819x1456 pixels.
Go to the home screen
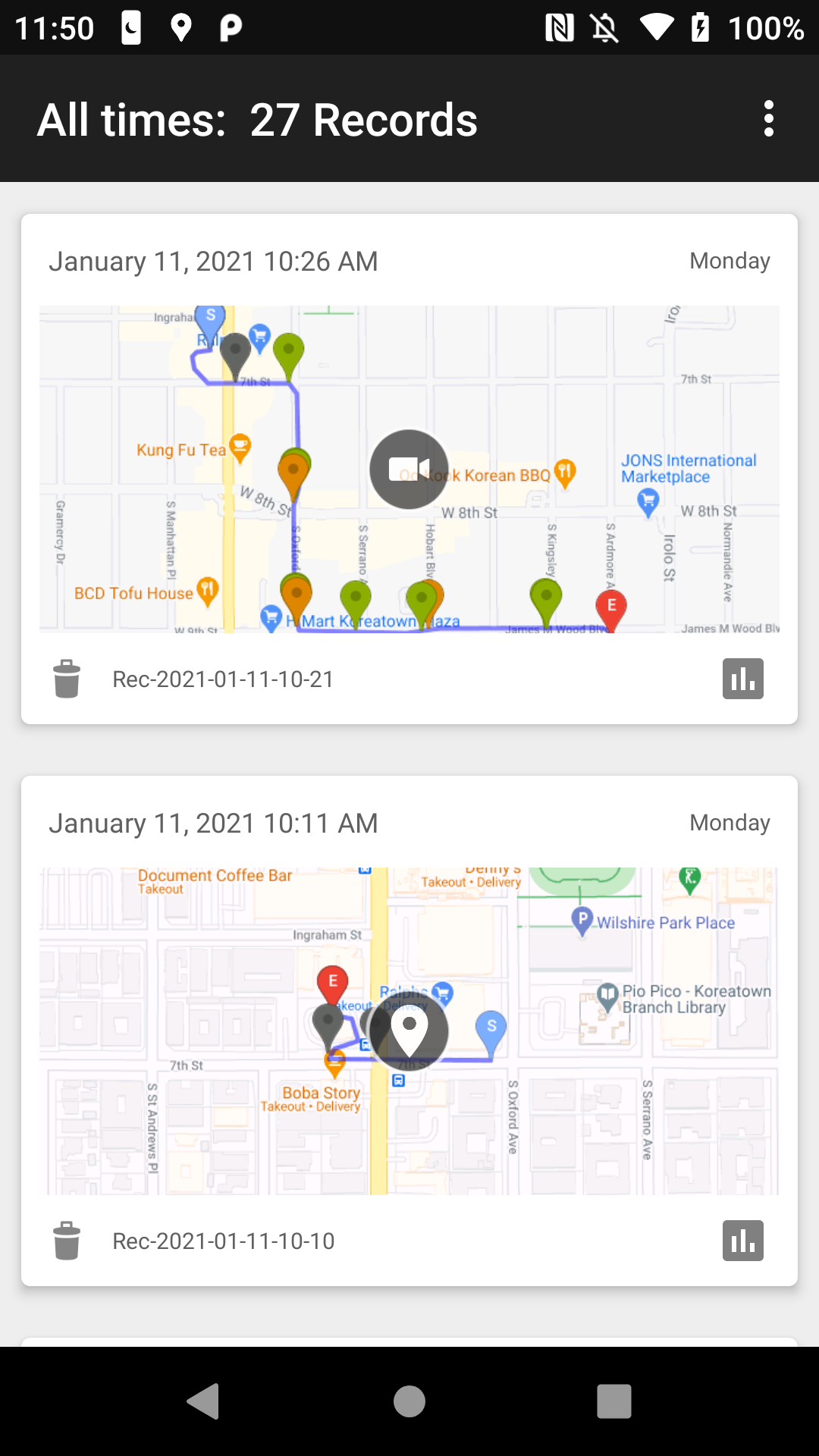point(409,1401)
